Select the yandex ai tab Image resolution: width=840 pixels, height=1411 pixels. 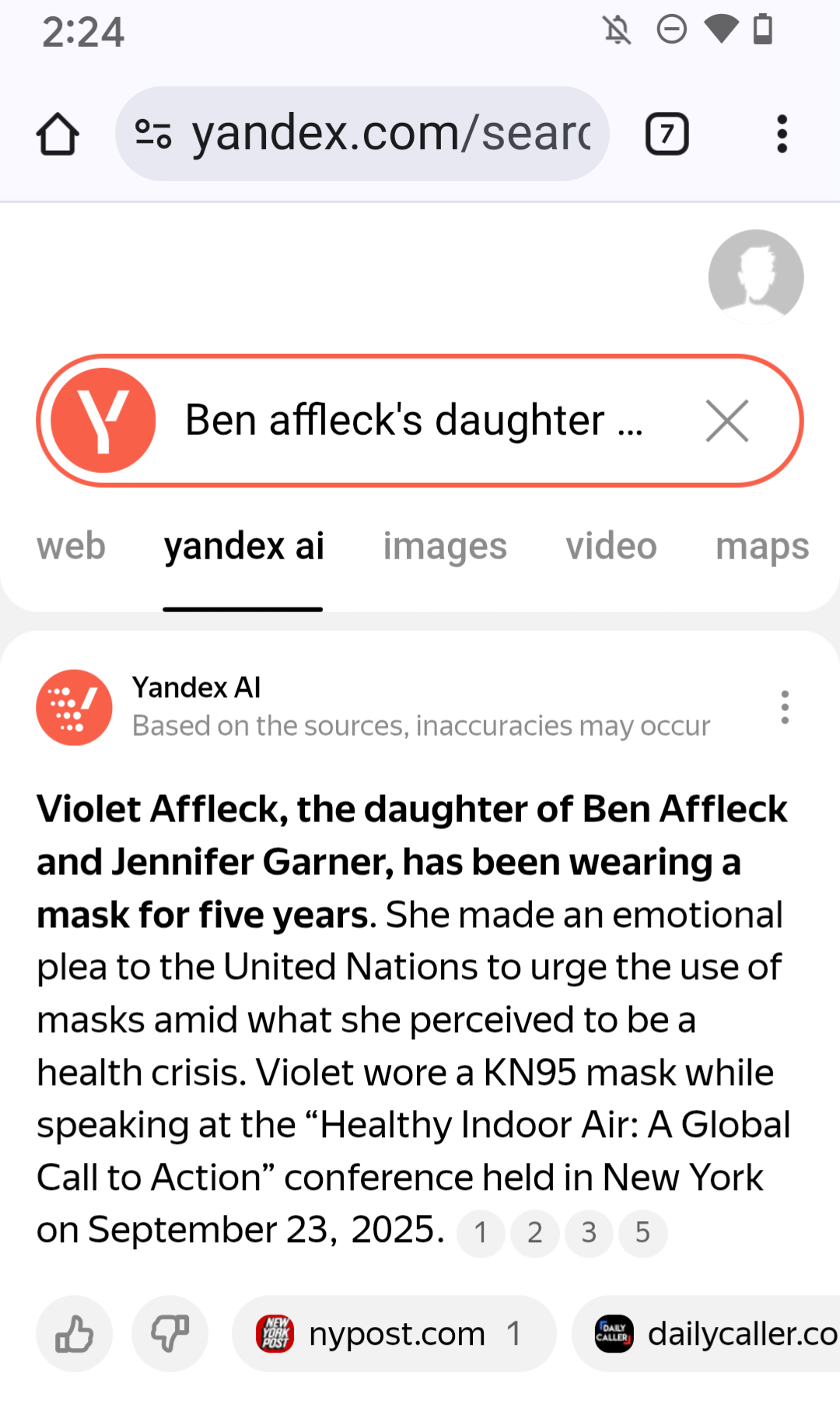(x=243, y=546)
